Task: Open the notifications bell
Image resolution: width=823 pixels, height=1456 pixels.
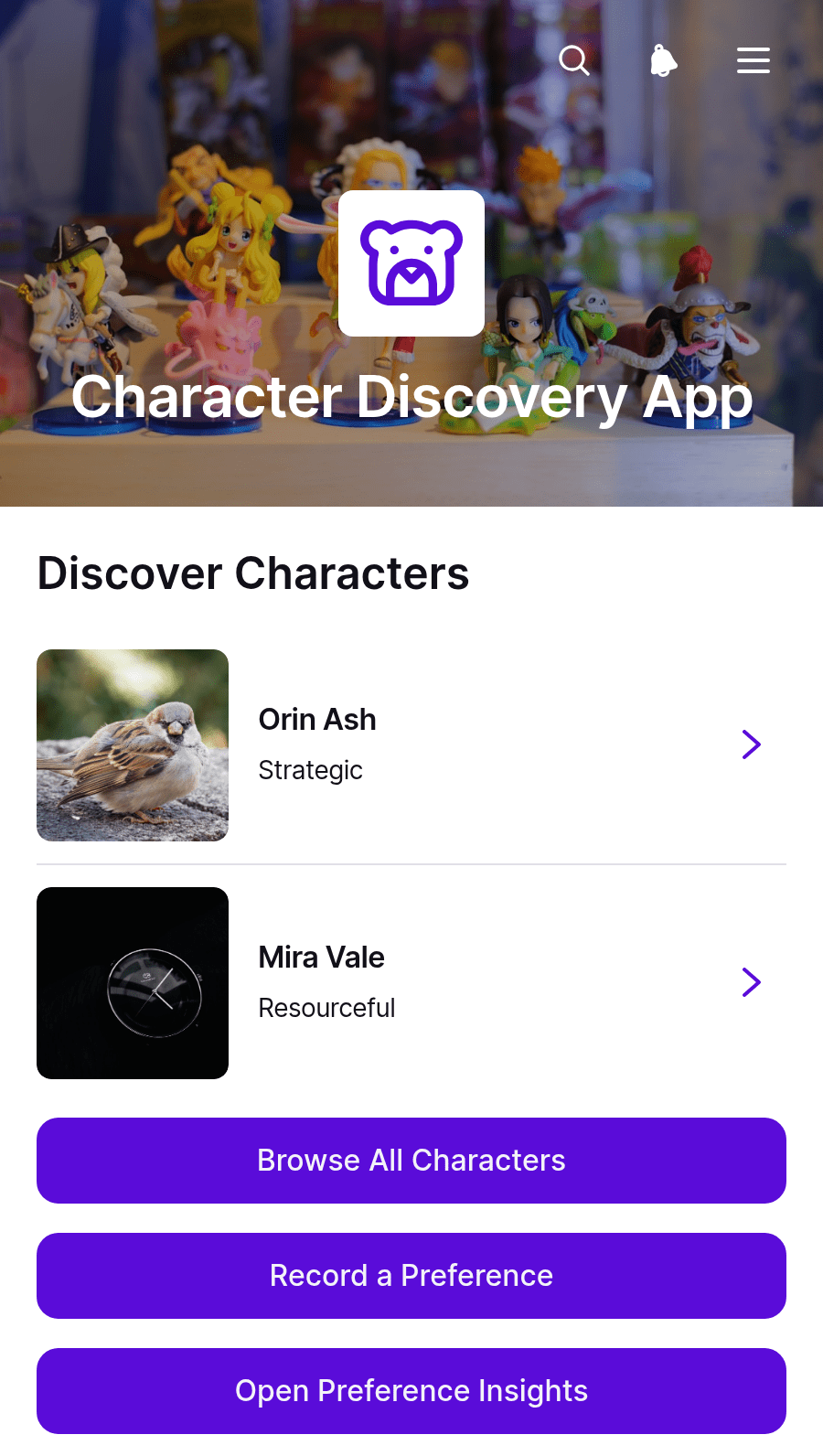Action: pos(664,60)
